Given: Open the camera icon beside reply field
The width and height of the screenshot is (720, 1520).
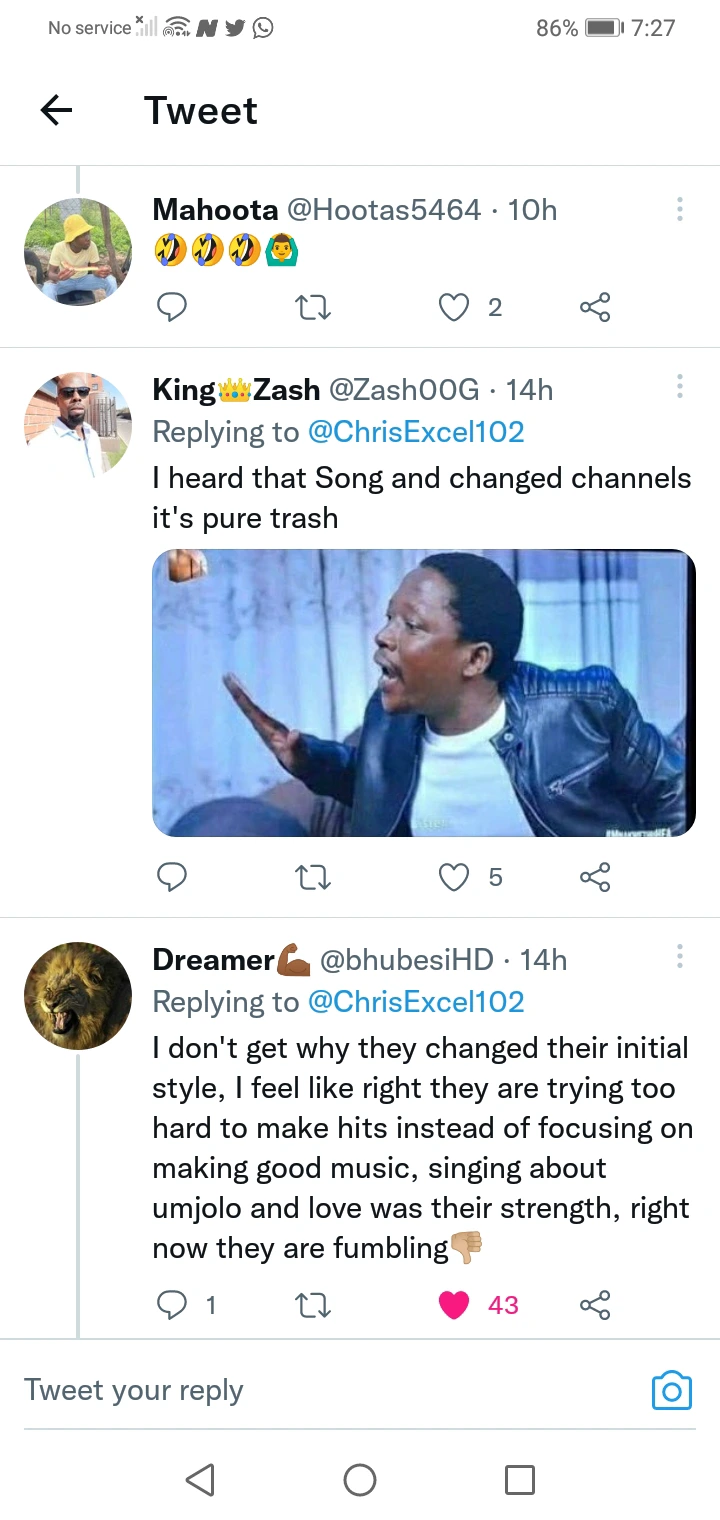Looking at the screenshot, I should pos(671,1390).
